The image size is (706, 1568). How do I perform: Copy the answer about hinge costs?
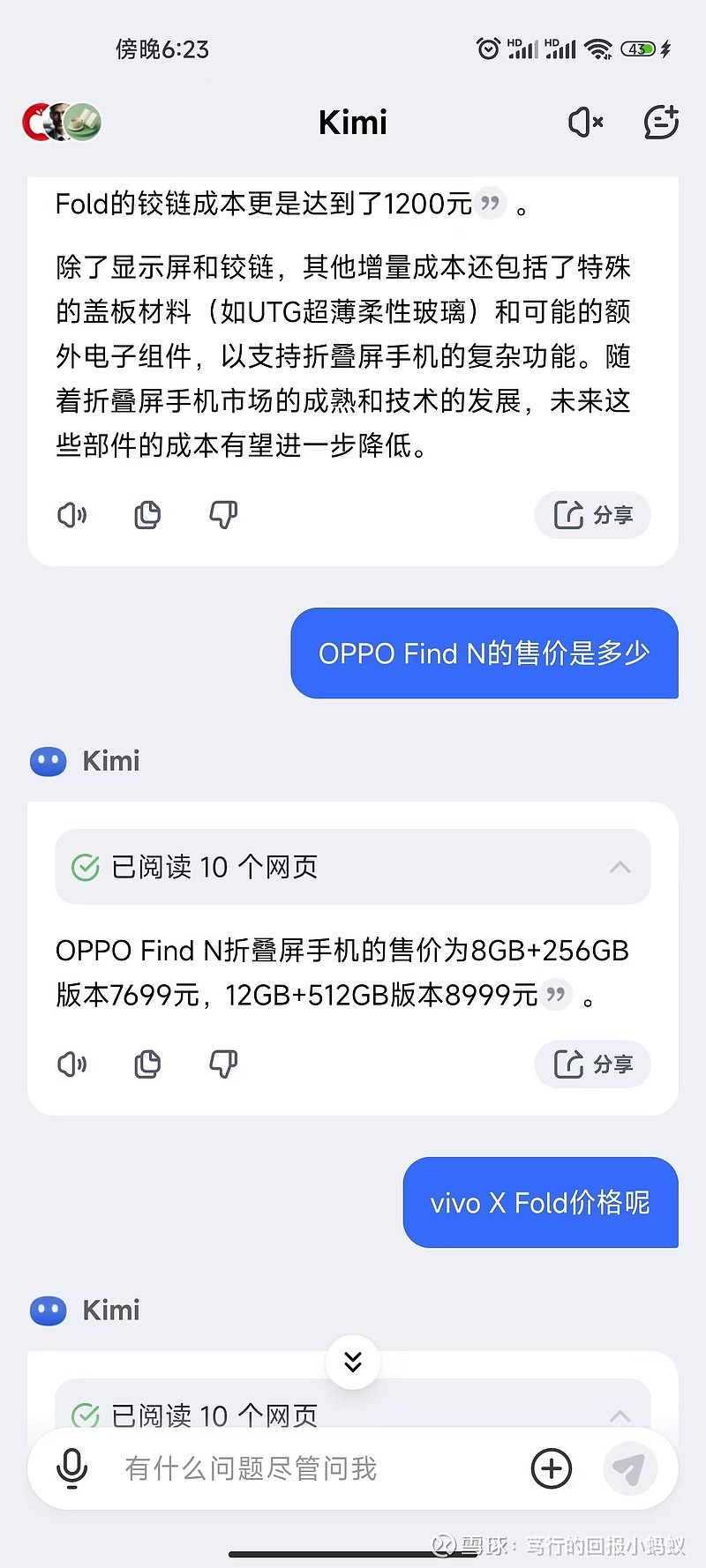point(147,514)
